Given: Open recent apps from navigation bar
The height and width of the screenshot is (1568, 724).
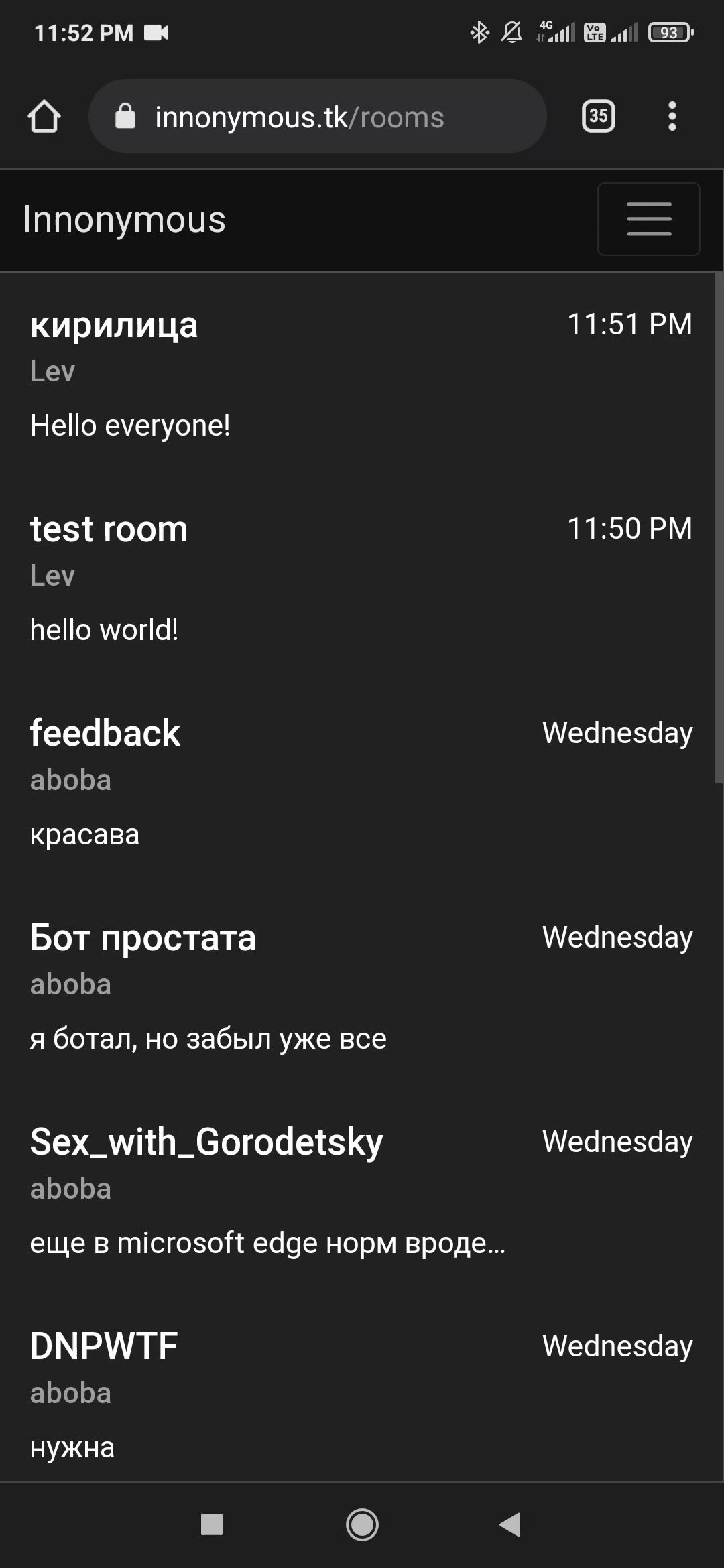Looking at the screenshot, I should point(212,1525).
